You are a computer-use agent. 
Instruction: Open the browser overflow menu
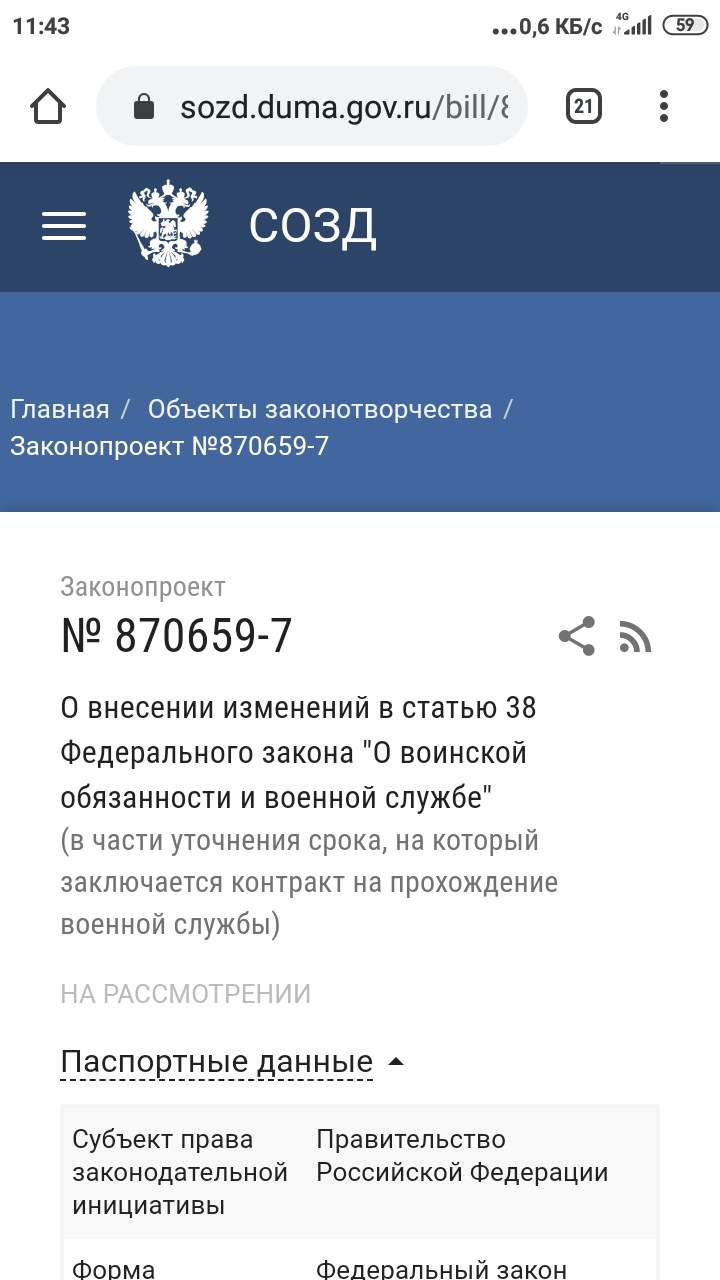click(x=664, y=106)
